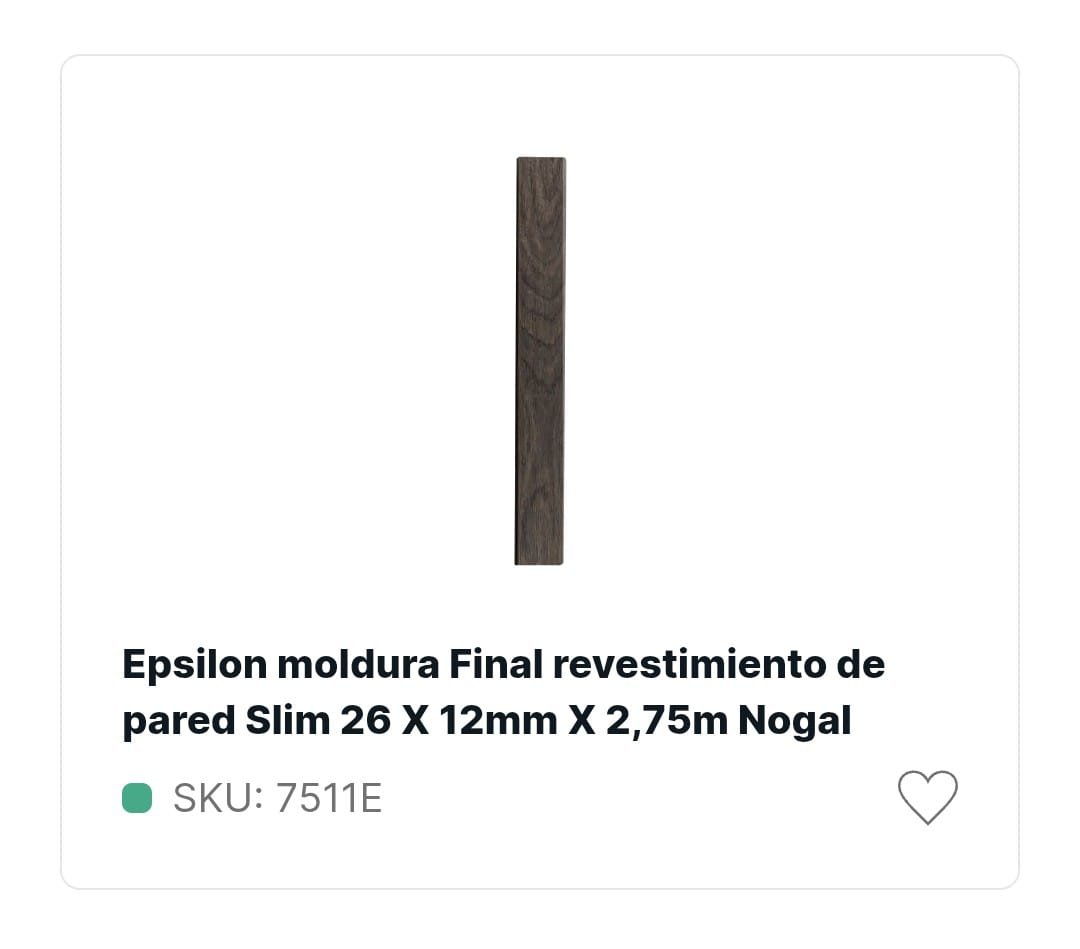This screenshot has width=1080, height=949.
Task: Open the Epsilon moldura Final Slim product card
Action: pyautogui.click(x=503, y=691)
